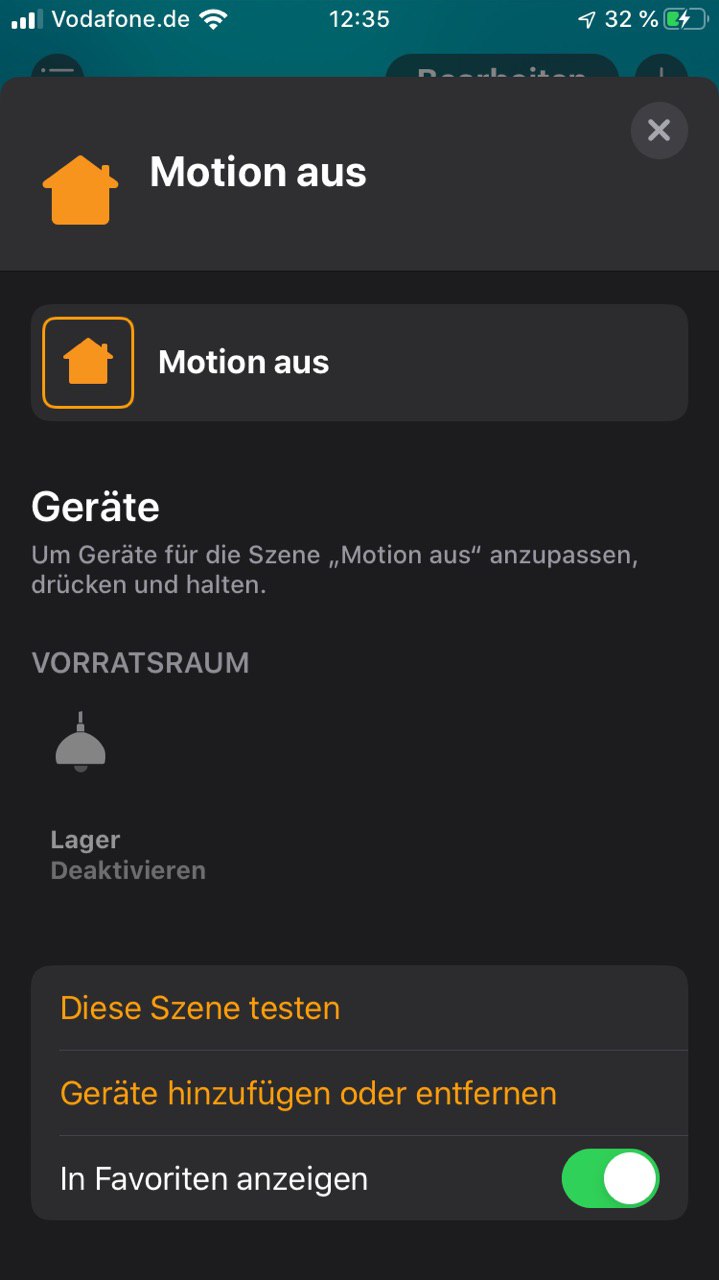
Task: Open Geräte hinzufügen oder entfernen
Action: pos(308,1093)
